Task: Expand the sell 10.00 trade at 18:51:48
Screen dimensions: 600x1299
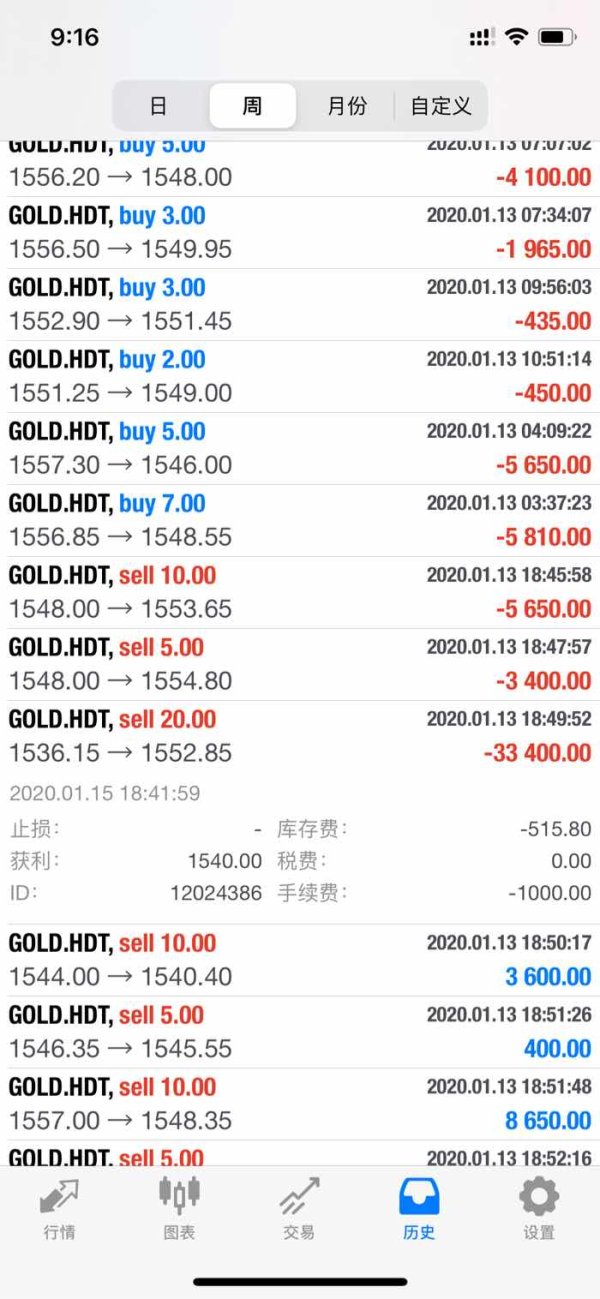Action: pyautogui.click(x=300, y=1104)
